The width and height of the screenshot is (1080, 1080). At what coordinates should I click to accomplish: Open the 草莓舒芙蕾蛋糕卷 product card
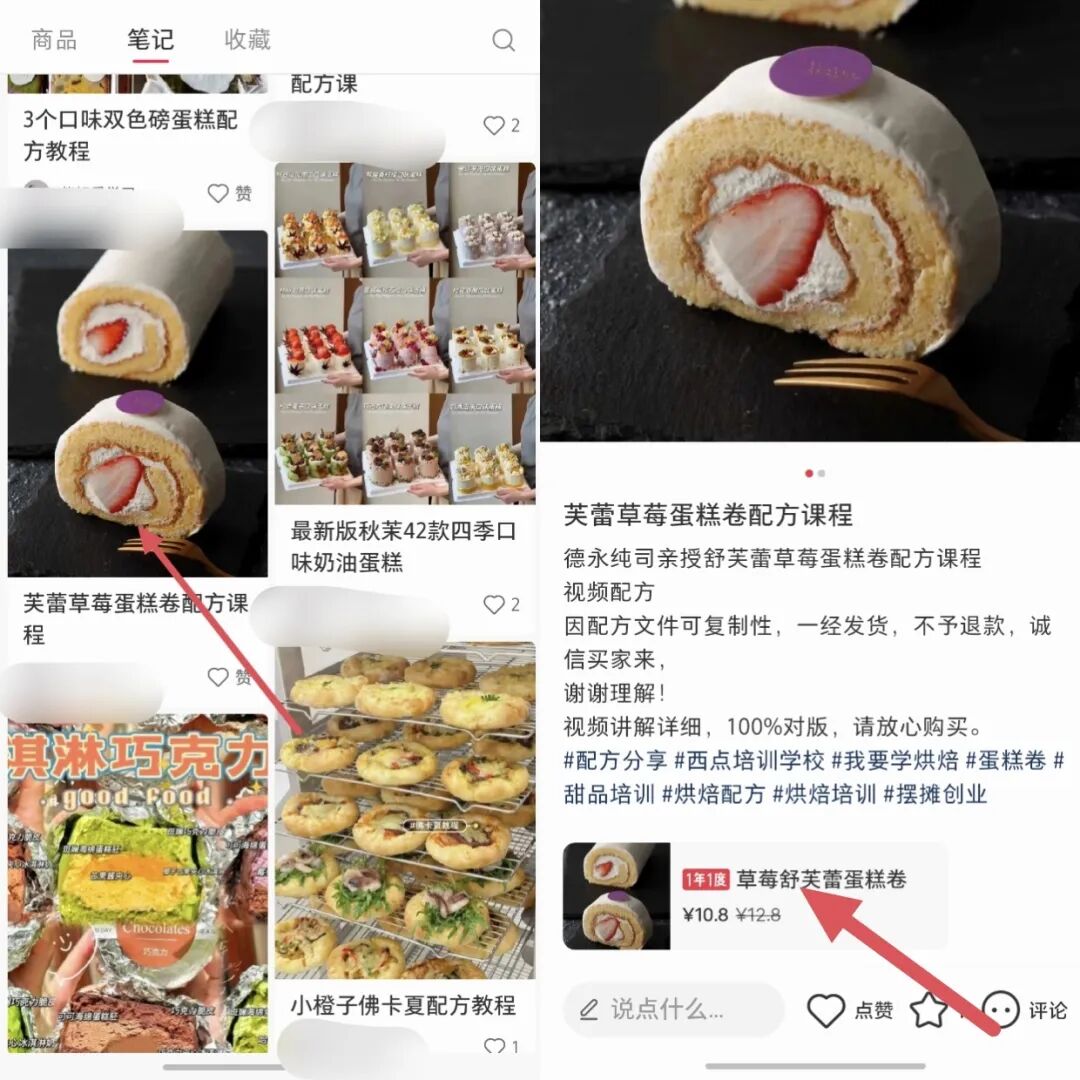click(x=754, y=895)
